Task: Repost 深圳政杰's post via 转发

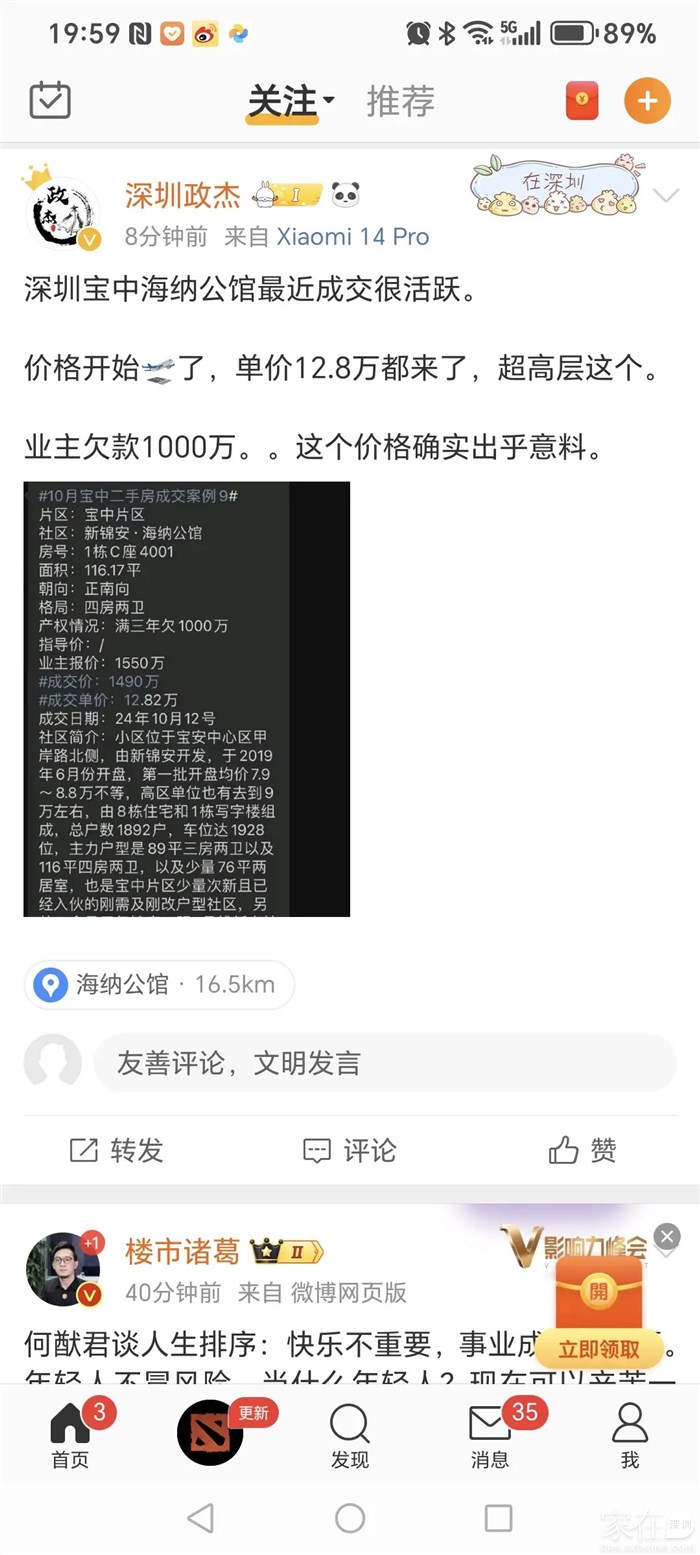Action: click(x=116, y=1150)
